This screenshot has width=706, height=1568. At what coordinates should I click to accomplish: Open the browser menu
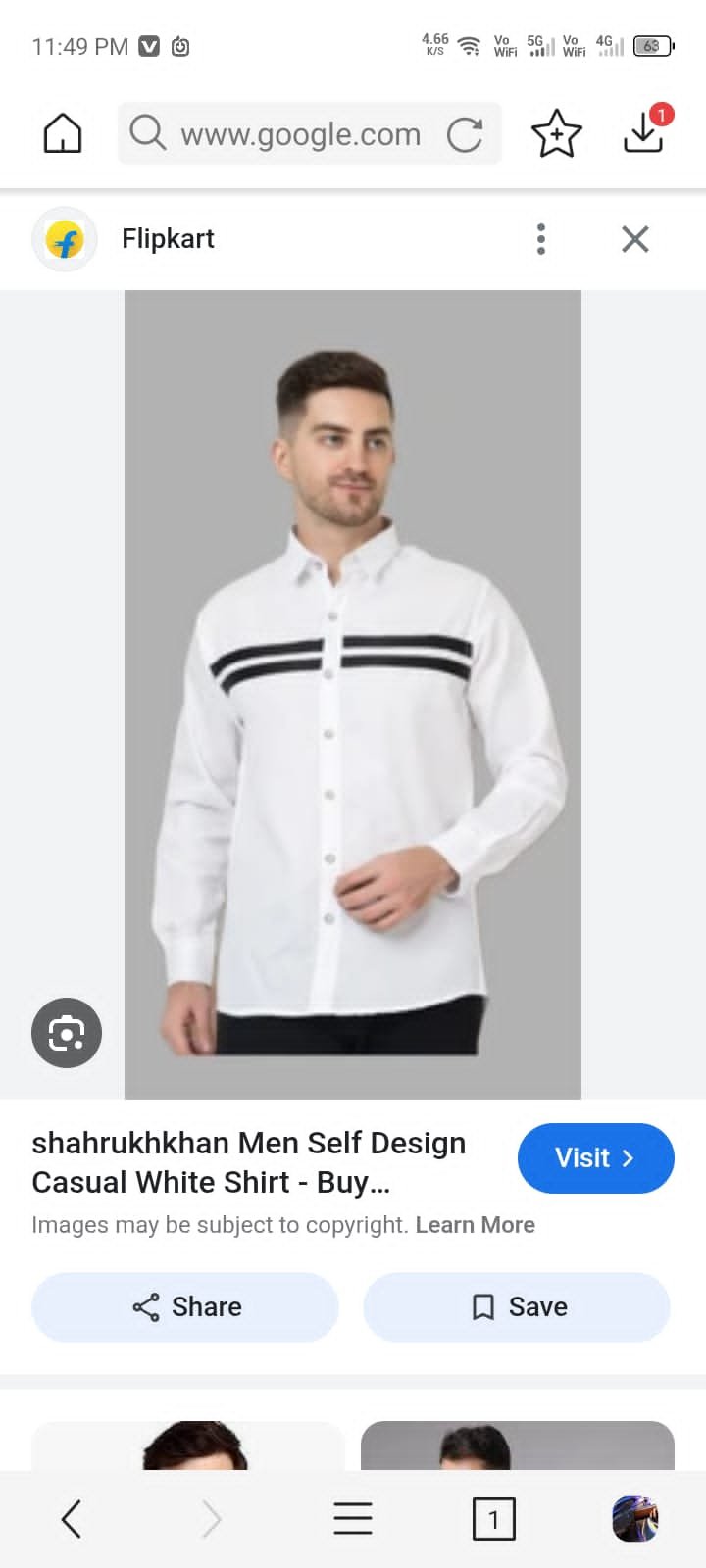353,1519
